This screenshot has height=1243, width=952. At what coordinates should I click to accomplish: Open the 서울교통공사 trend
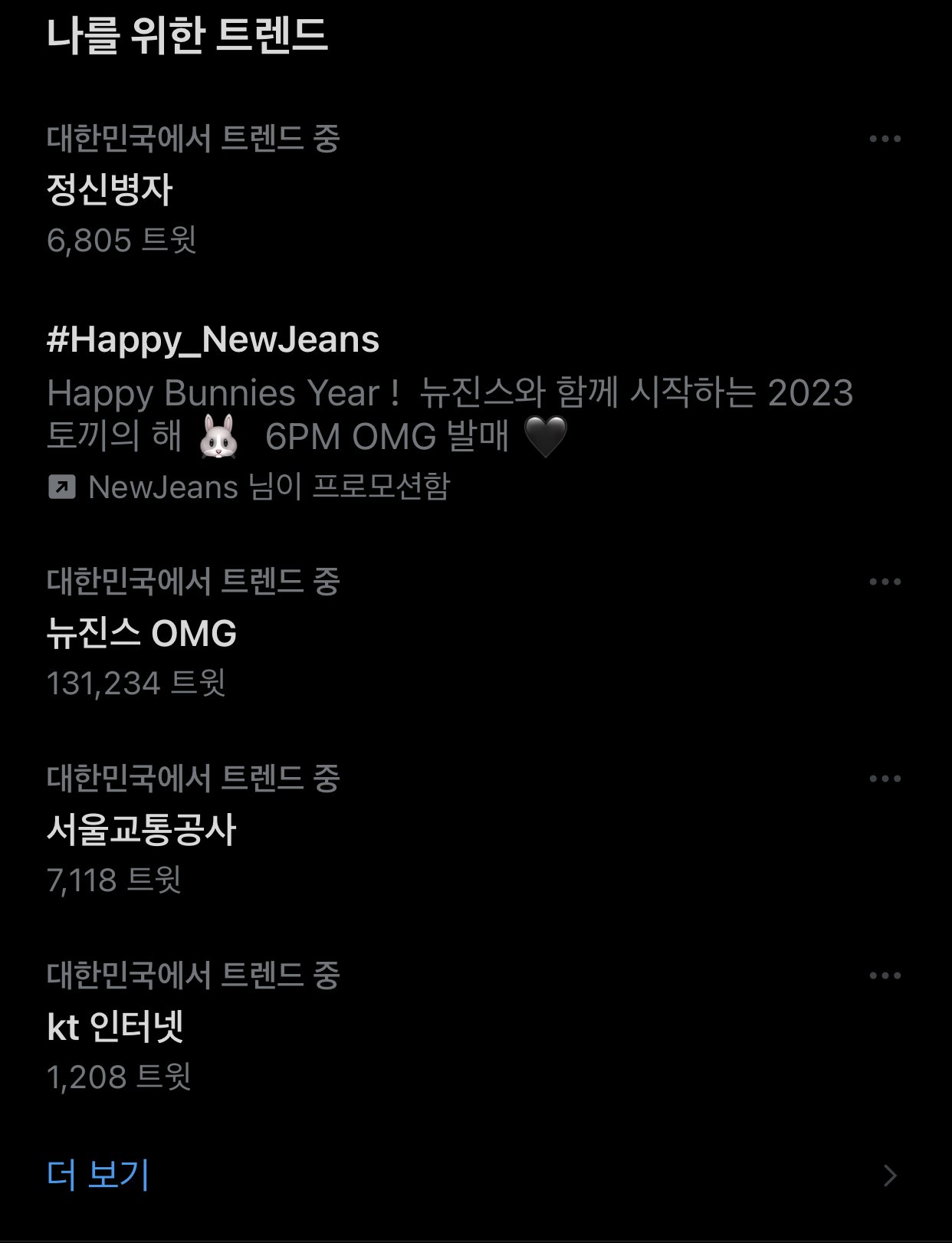pos(142,830)
